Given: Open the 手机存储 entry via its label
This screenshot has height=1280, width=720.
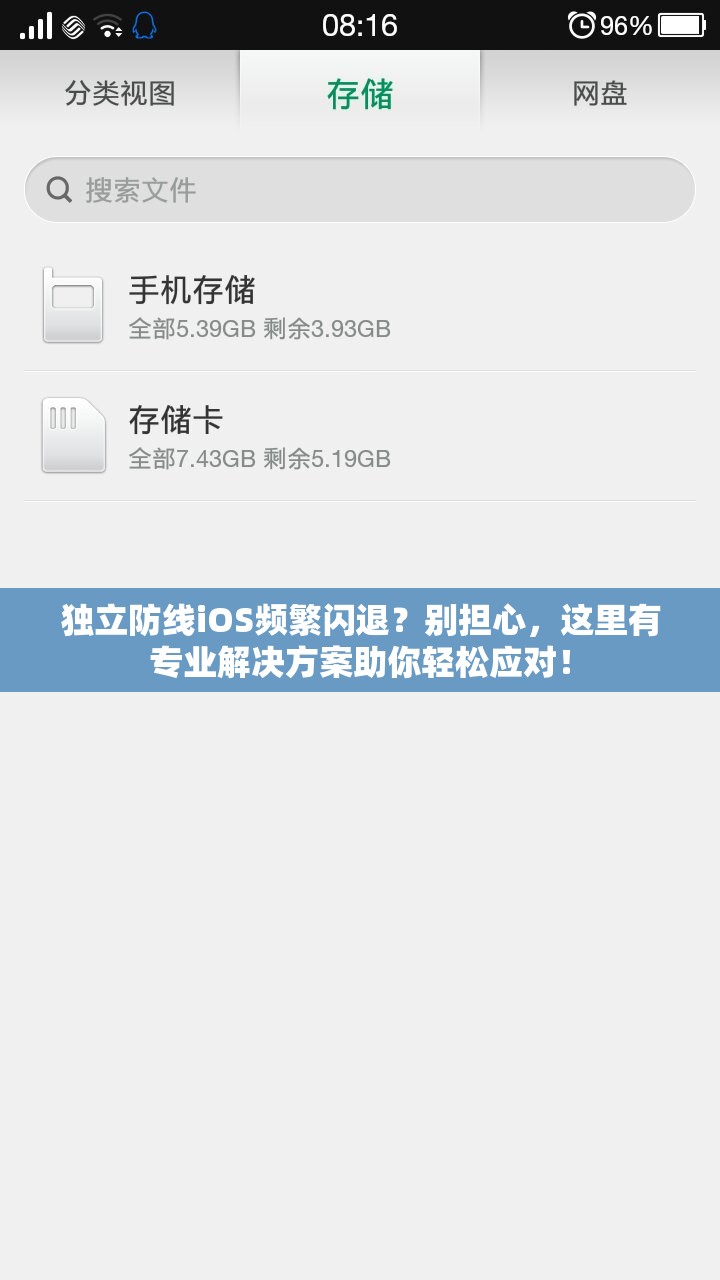Looking at the screenshot, I should pos(192,290).
